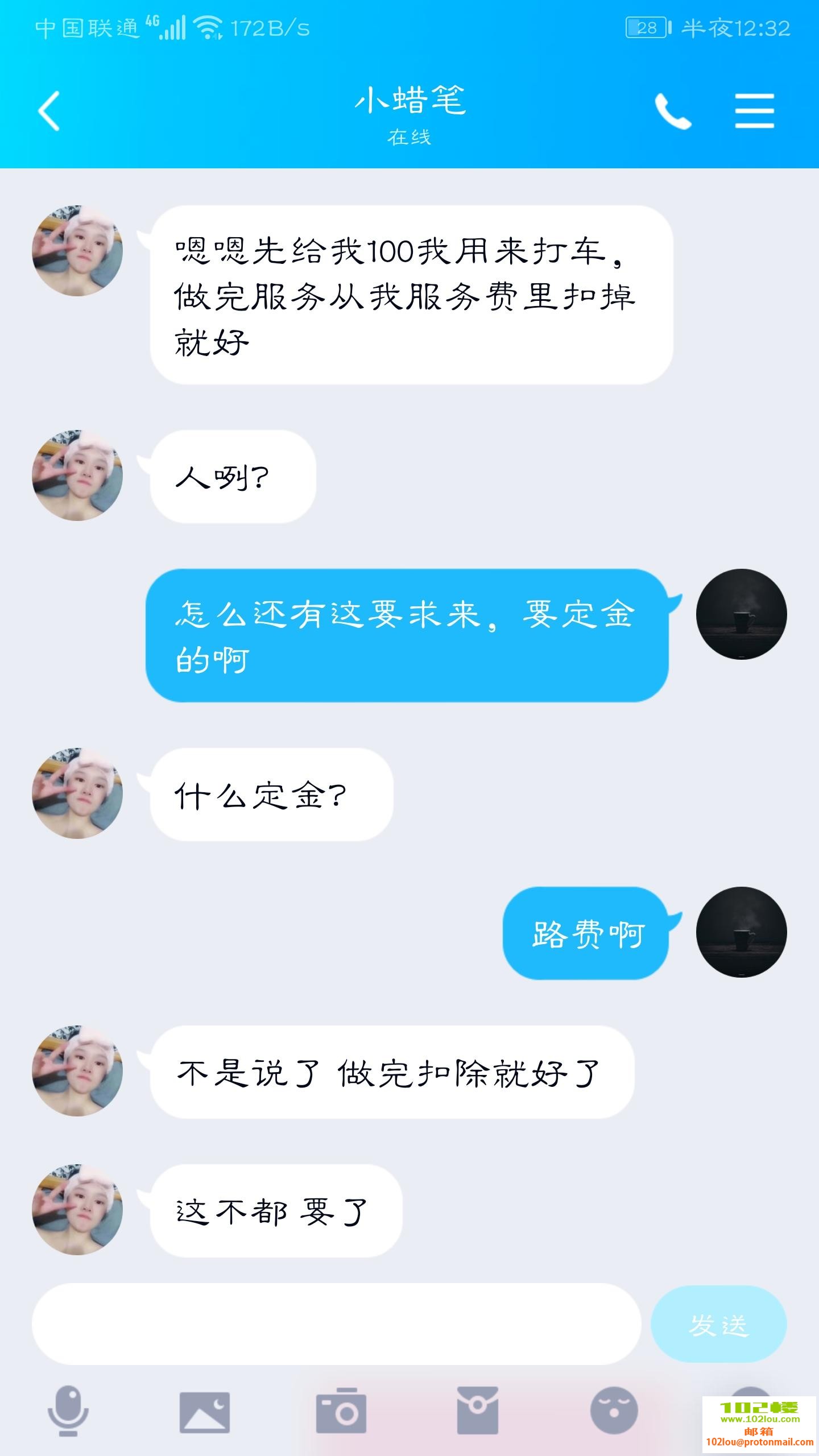Image resolution: width=819 pixels, height=1456 pixels.
Task: Start a voice call with the phone icon
Action: 674,111
